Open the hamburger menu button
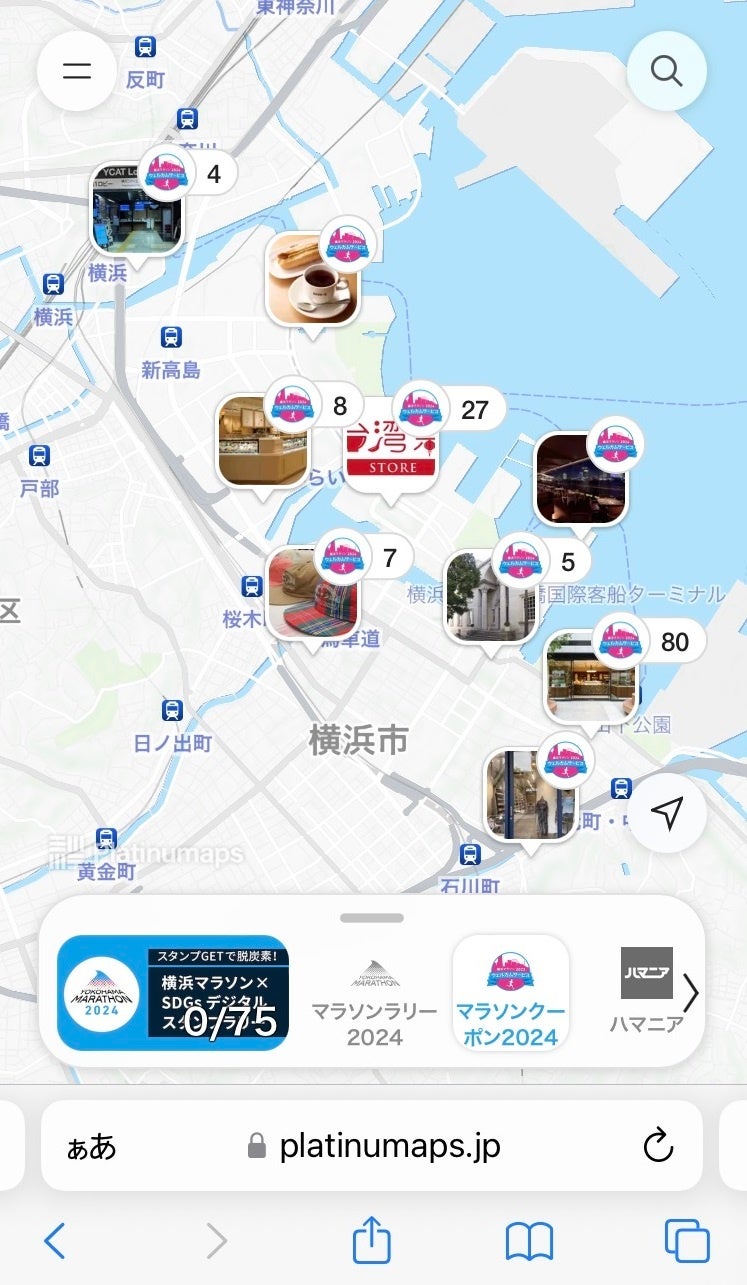Viewport: 747px width, 1285px height. pyautogui.click(x=77, y=71)
